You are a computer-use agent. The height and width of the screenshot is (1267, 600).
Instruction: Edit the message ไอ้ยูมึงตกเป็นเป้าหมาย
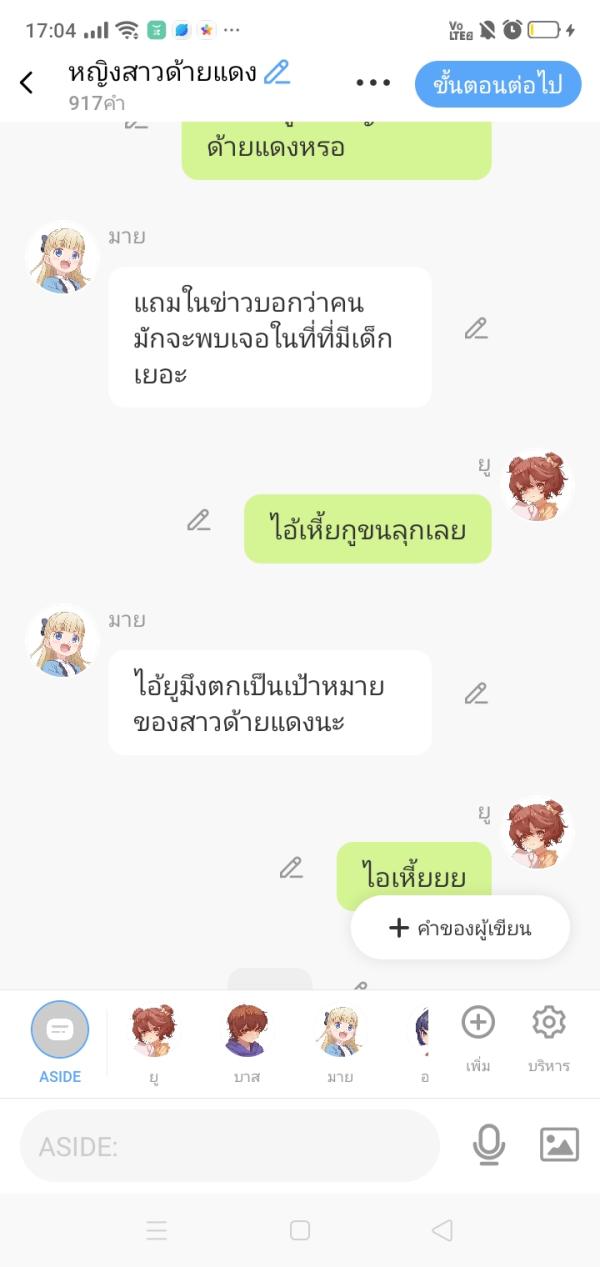point(476,693)
